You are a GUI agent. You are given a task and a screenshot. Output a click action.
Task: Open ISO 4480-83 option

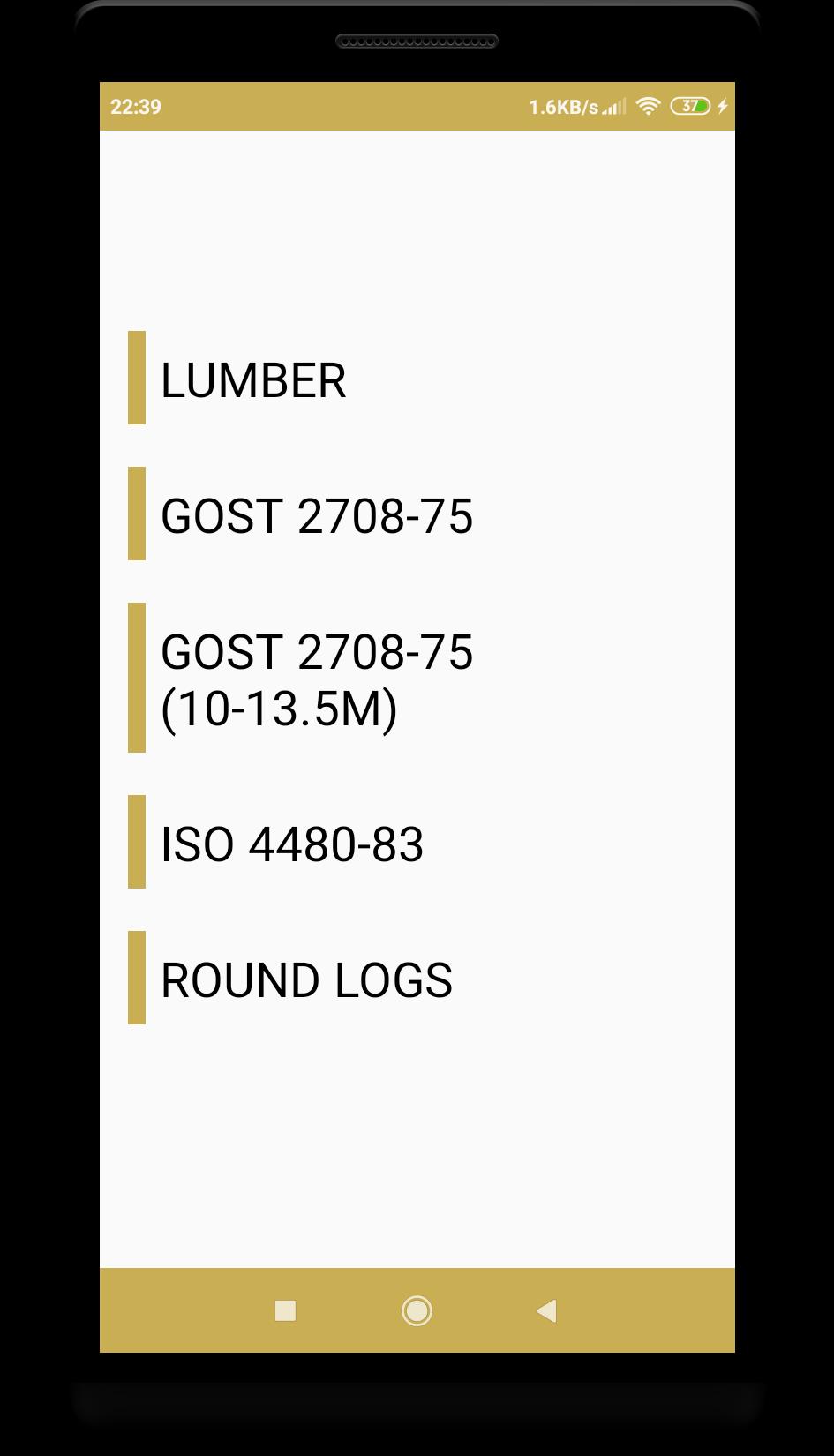pyautogui.click(x=292, y=844)
